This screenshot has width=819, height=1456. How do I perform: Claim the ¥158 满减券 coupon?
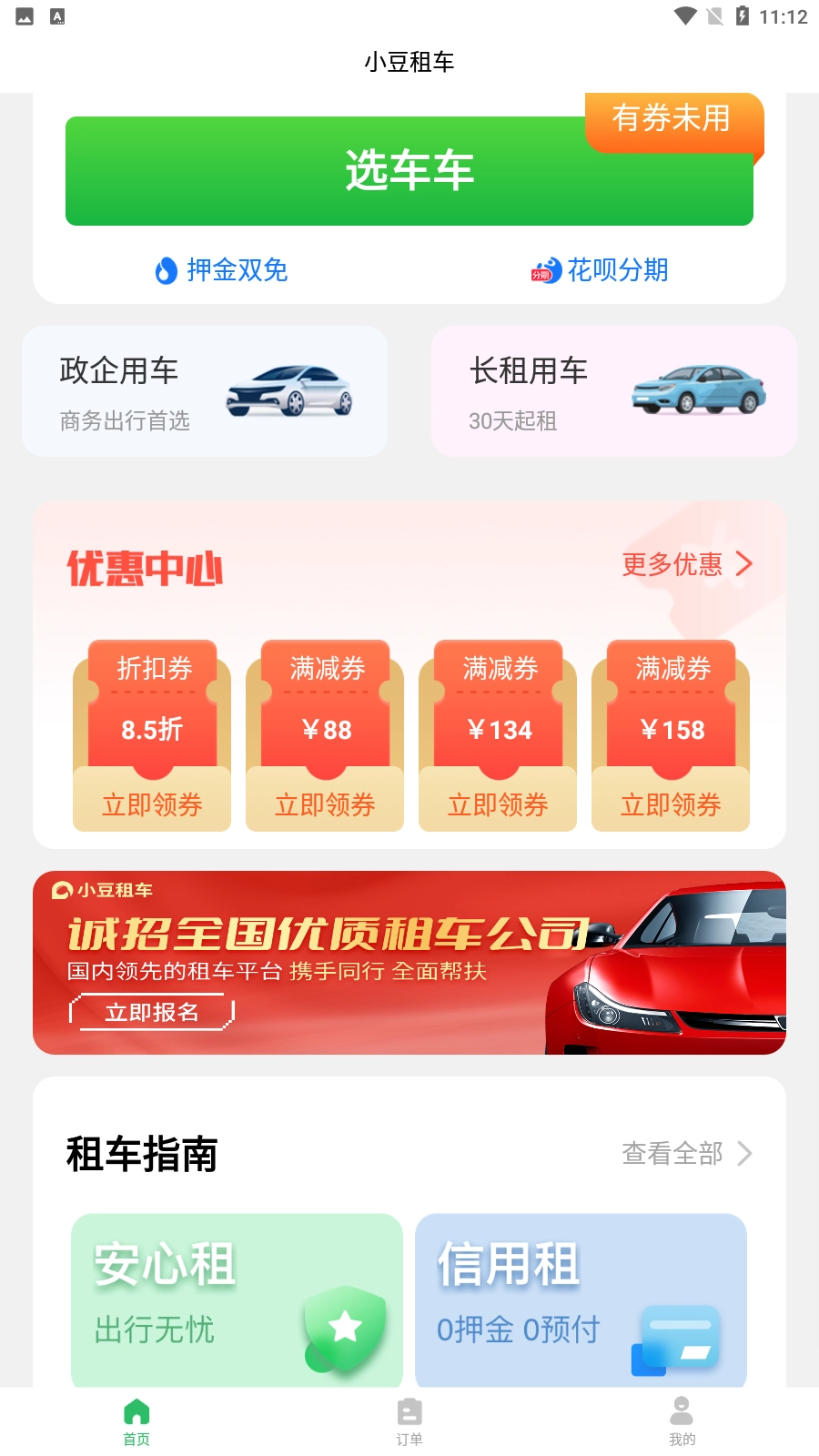[671, 804]
